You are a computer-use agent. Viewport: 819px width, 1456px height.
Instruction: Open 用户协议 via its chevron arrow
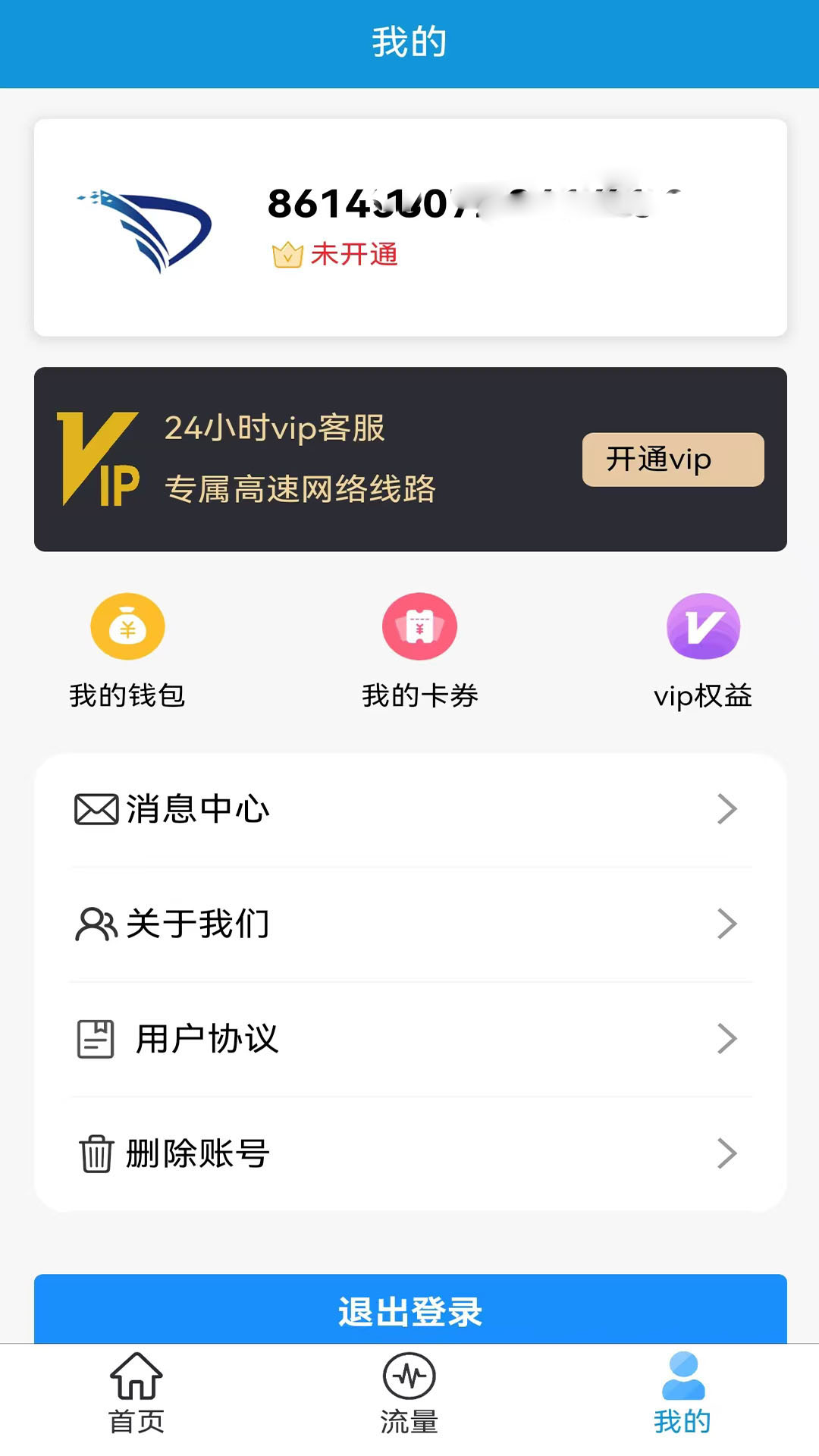tap(728, 1039)
